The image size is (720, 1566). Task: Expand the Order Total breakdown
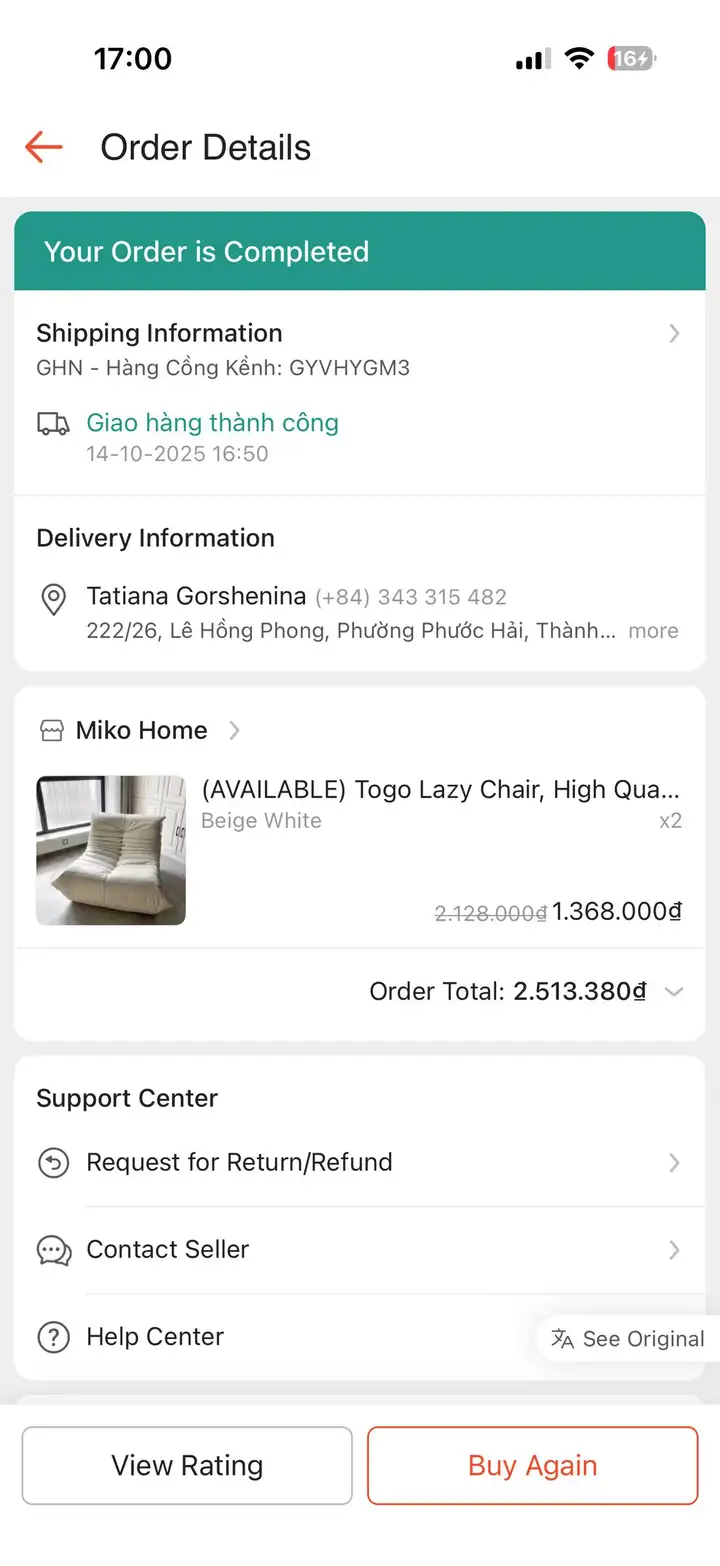pyautogui.click(x=674, y=992)
